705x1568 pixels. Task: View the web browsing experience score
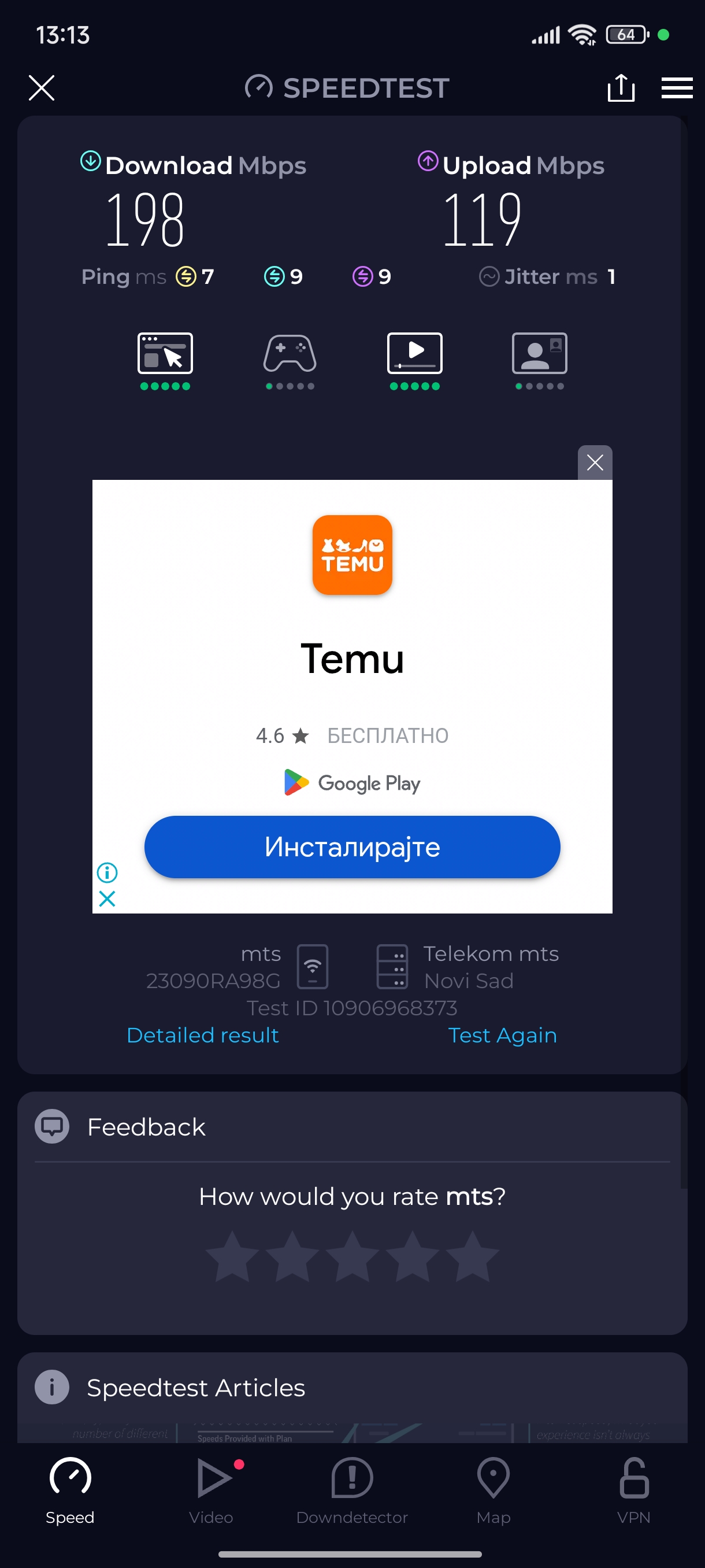pos(165,359)
